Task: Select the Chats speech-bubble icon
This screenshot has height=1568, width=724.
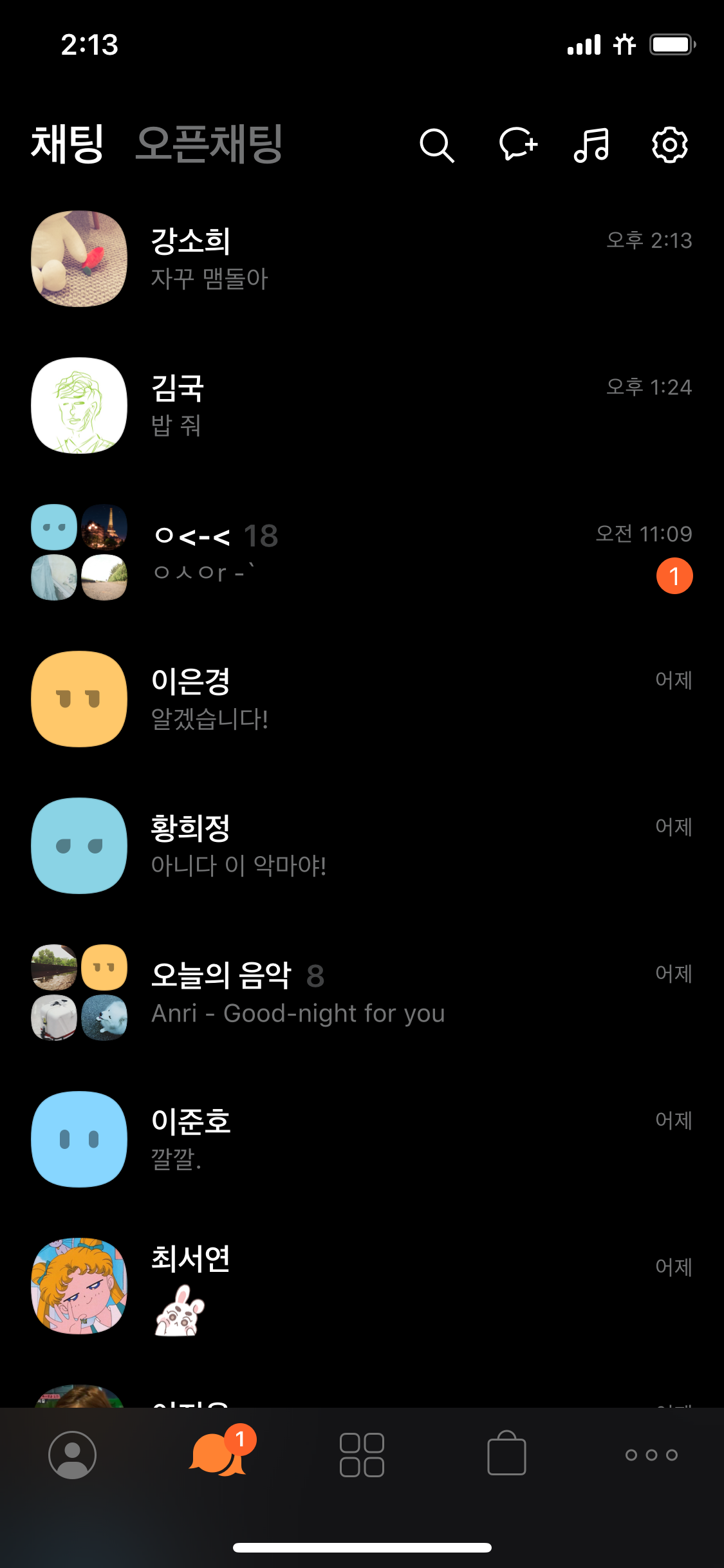Action: (217, 1455)
